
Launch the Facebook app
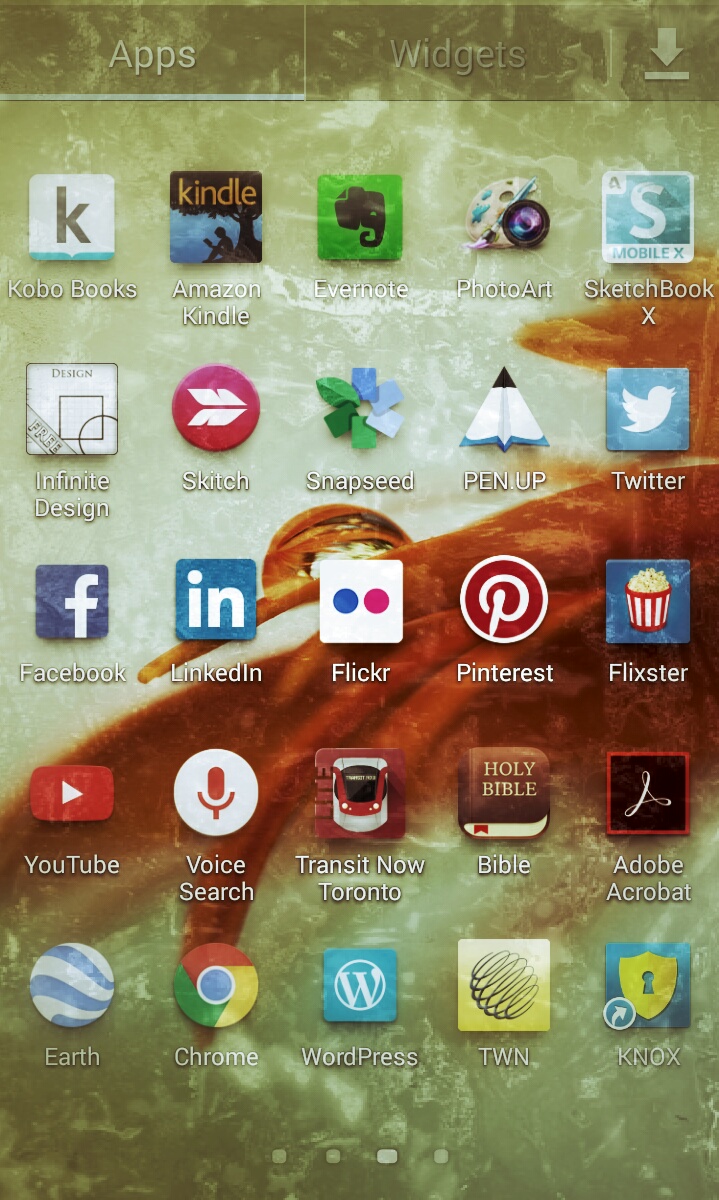pos(72,601)
